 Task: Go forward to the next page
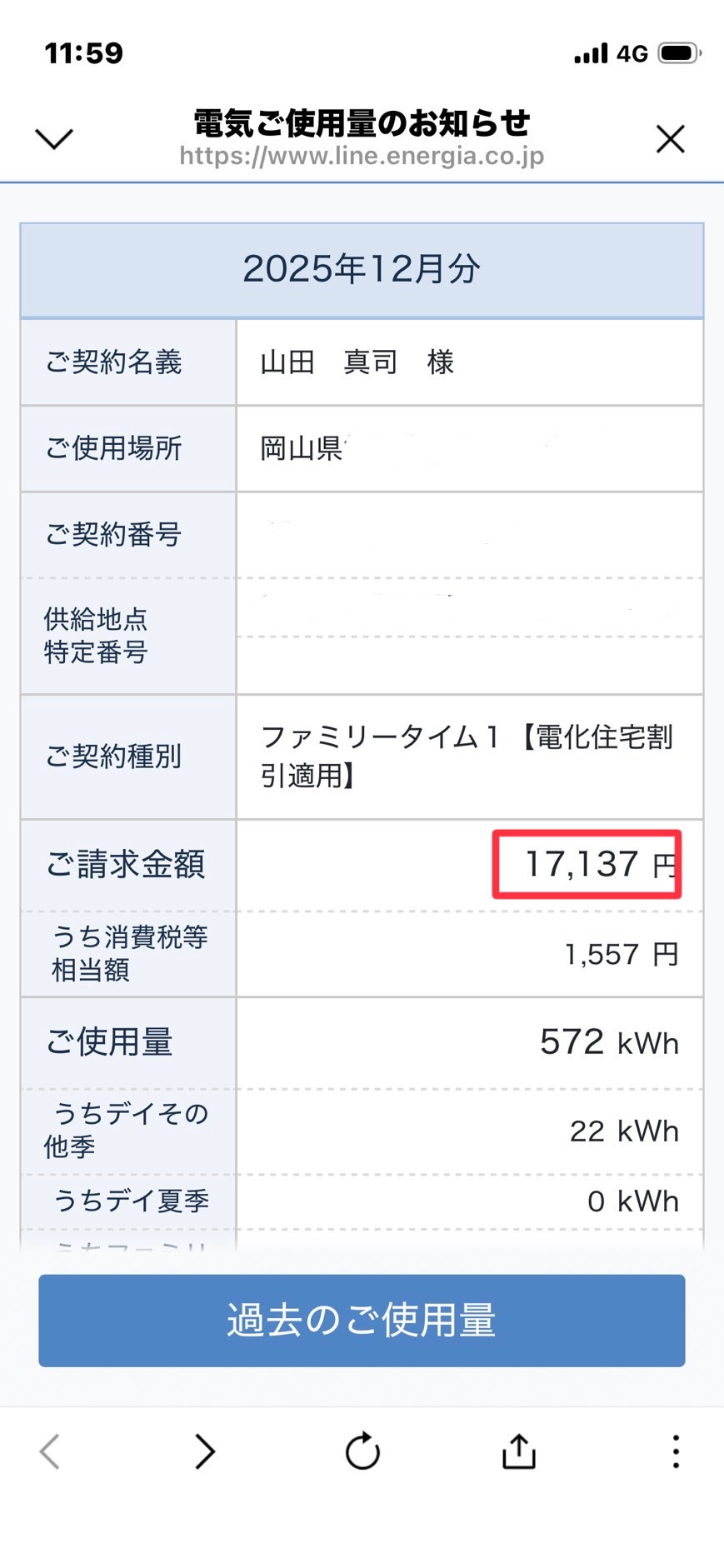pos(205,1451)
